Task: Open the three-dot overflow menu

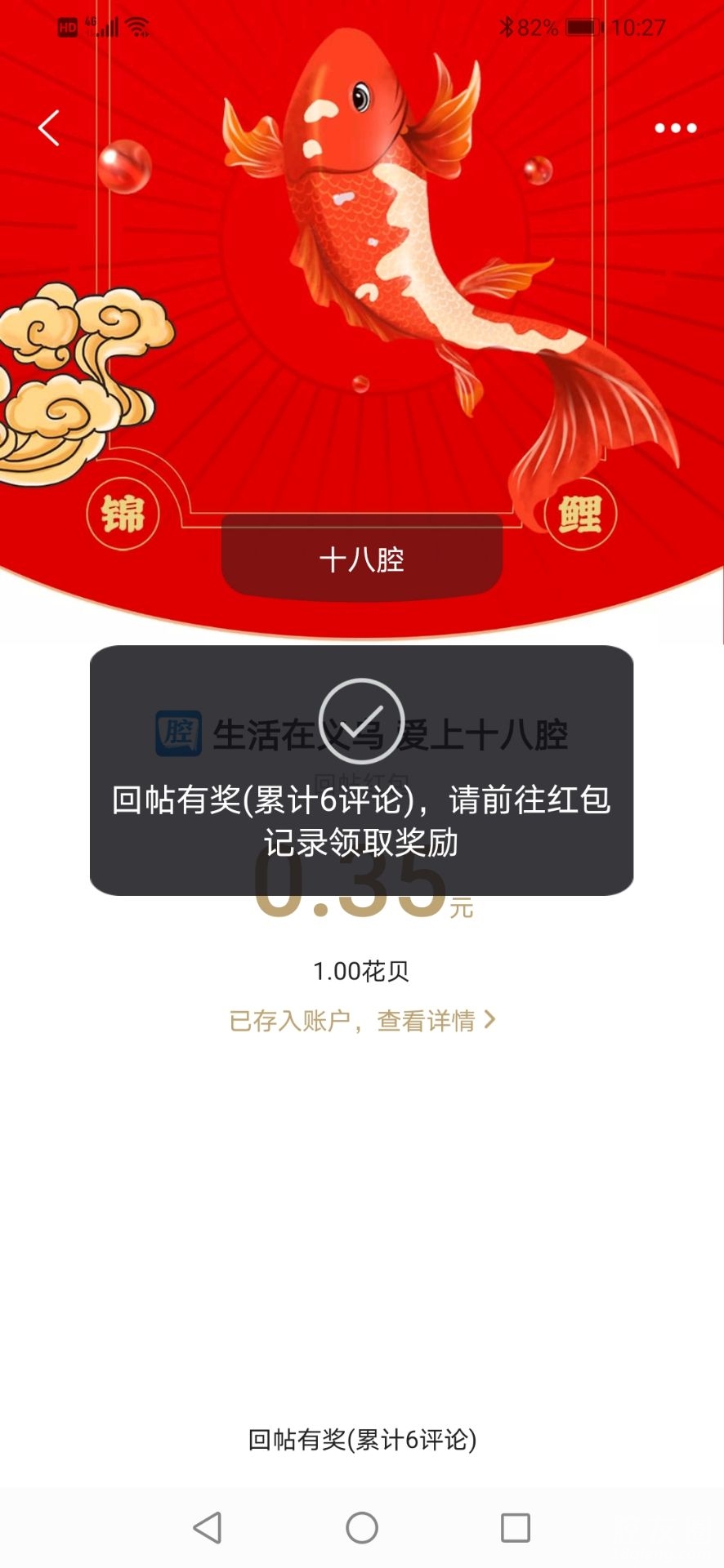Action: click(x=675, y=128)
